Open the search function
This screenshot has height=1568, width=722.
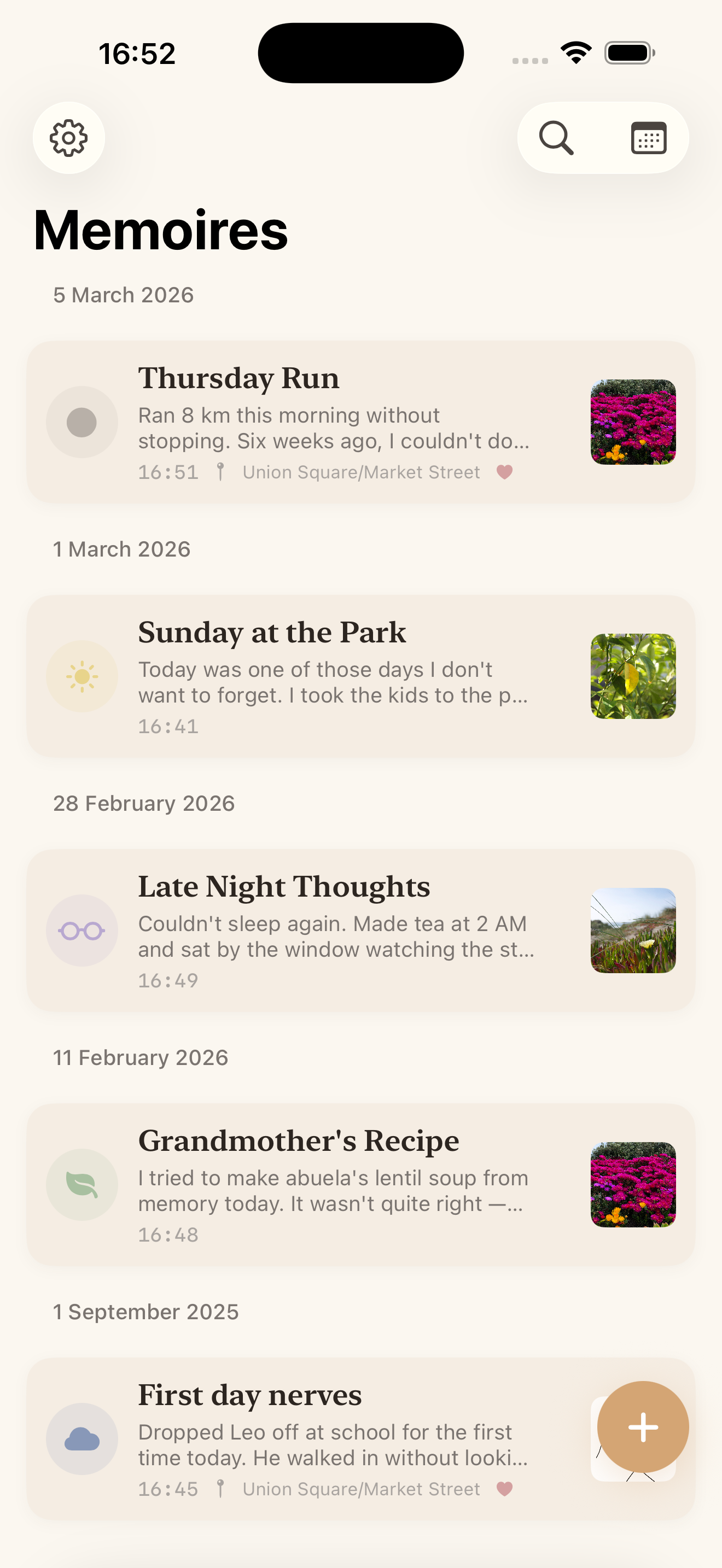tap(556, 138)
